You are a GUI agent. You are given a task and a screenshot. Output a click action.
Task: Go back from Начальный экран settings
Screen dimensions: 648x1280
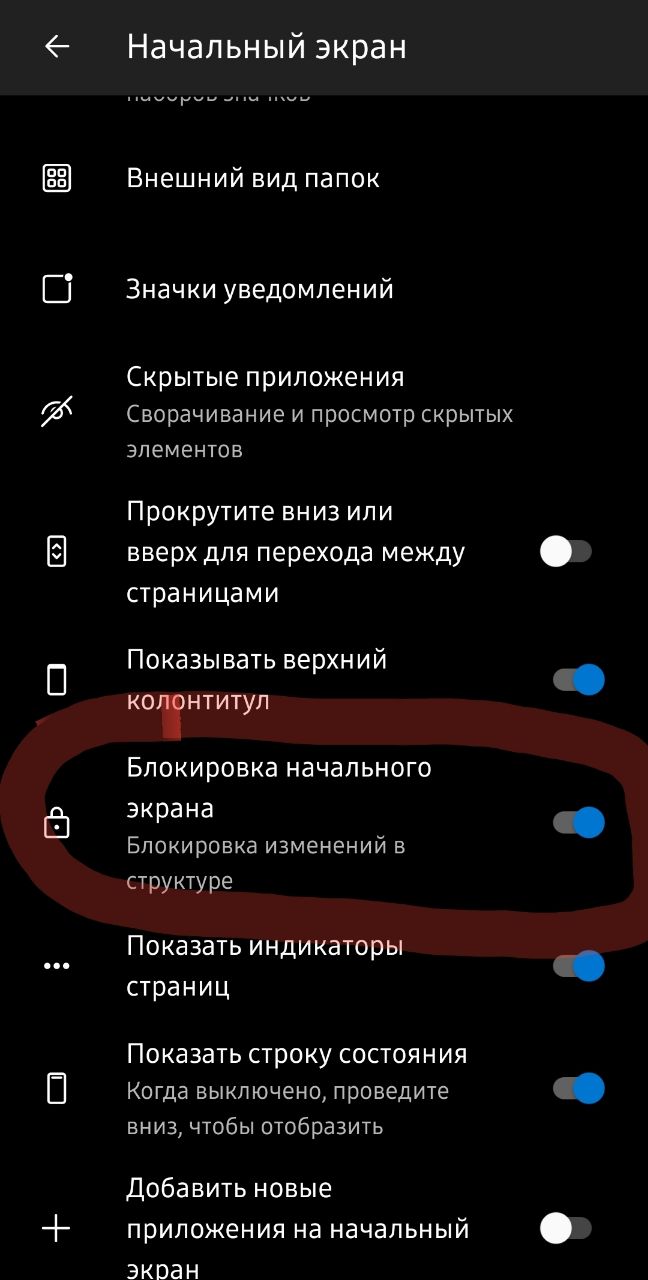[57, 47]
